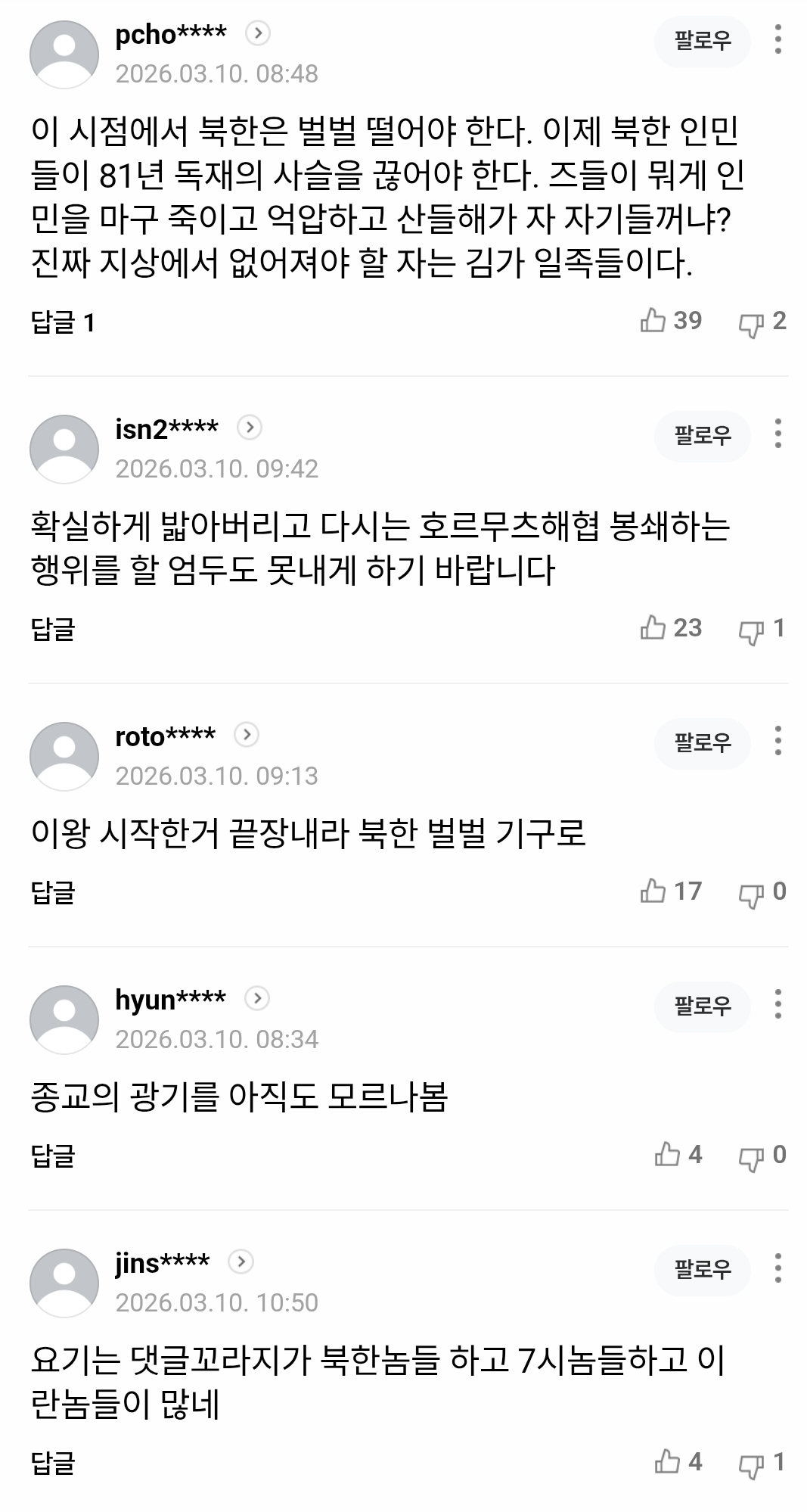This screenshot has width=807, height=1512.
Task: Follow user isn2****
Action: coord(702,436)
